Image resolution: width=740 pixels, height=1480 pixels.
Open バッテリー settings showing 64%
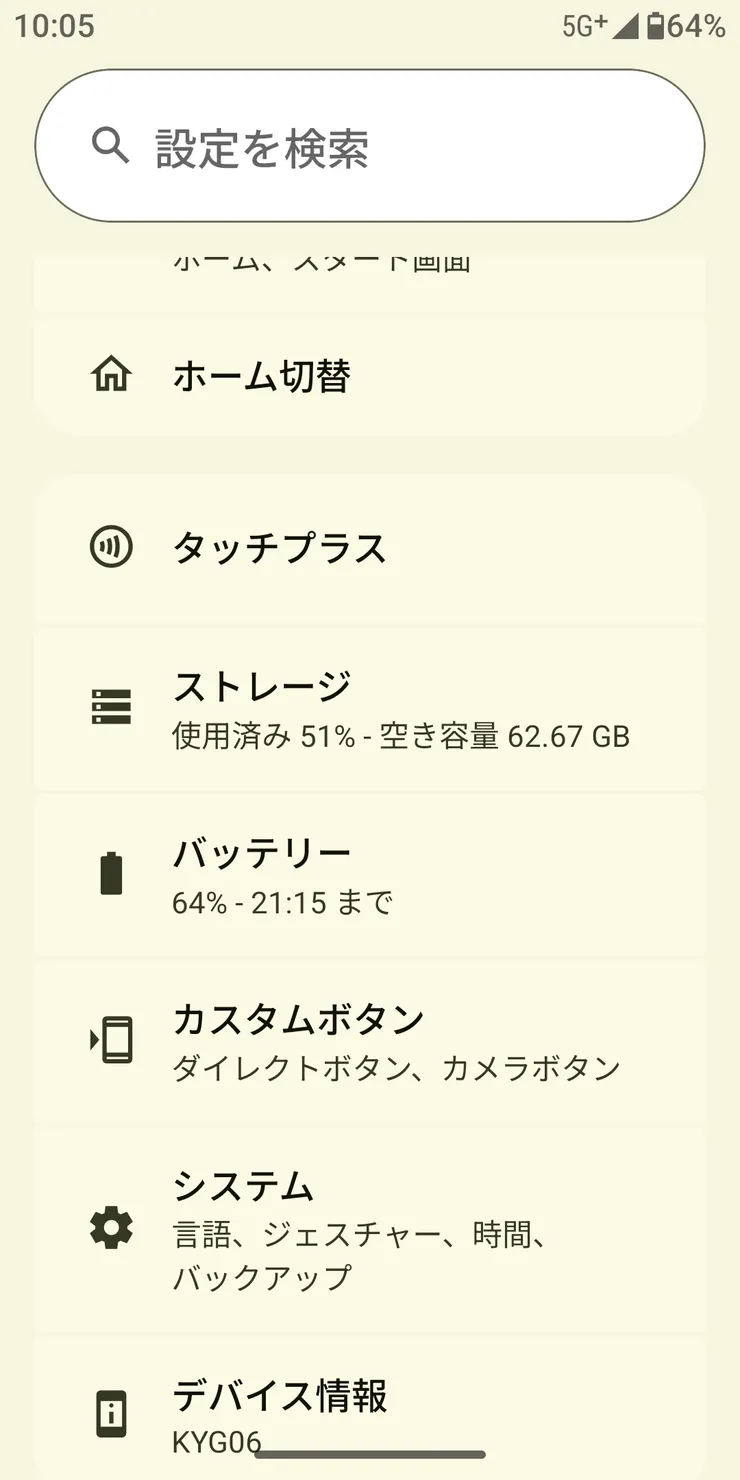click(370, 872)
